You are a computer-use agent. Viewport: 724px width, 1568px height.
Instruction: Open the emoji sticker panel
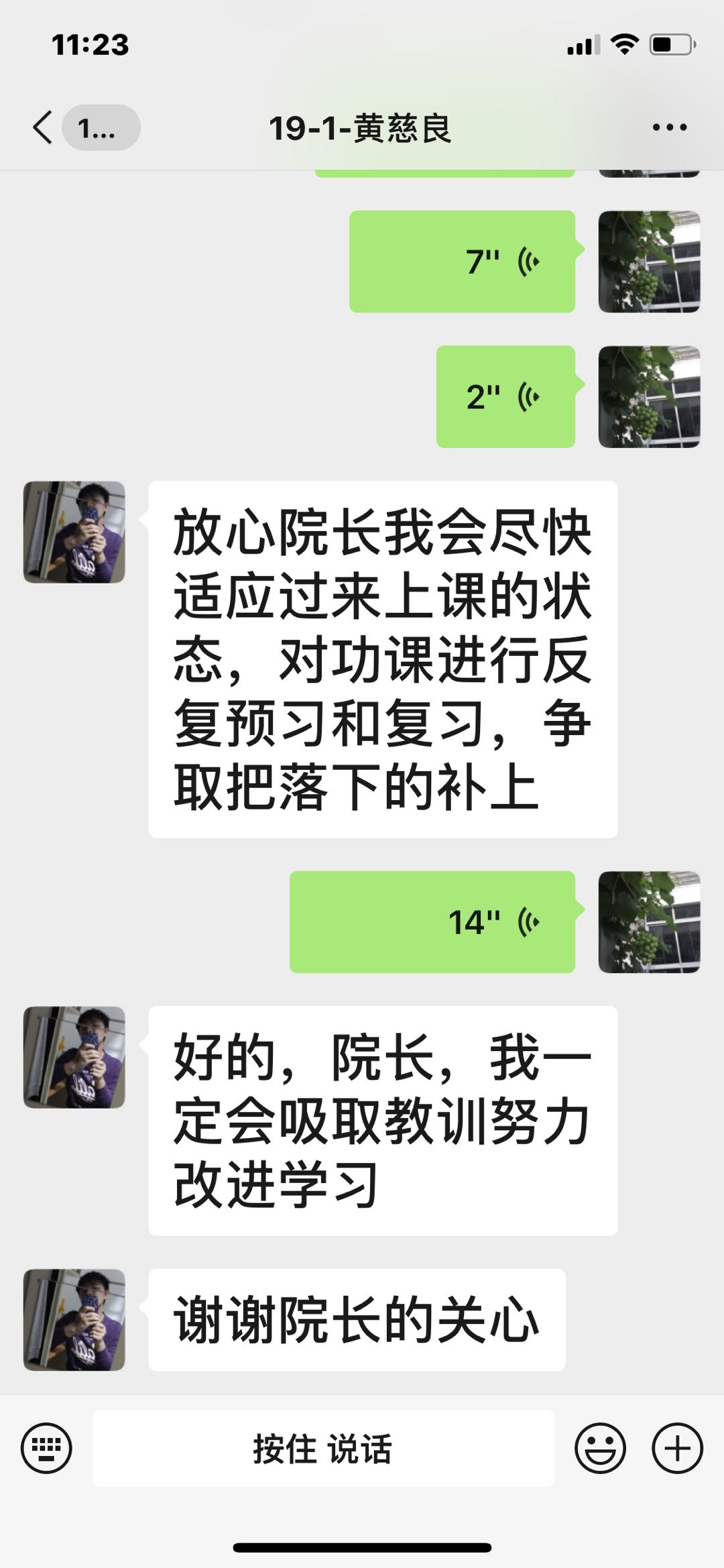point(600,1448)
